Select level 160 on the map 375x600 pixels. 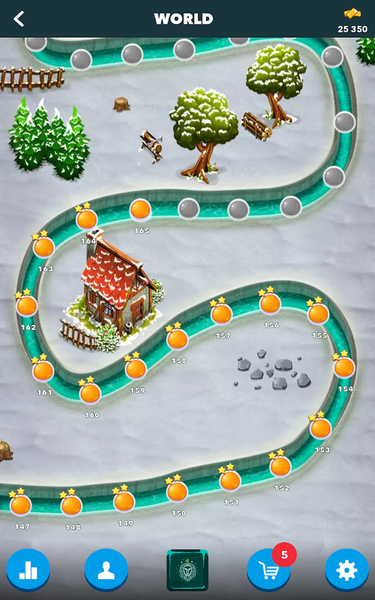click(x=90, y=393)
